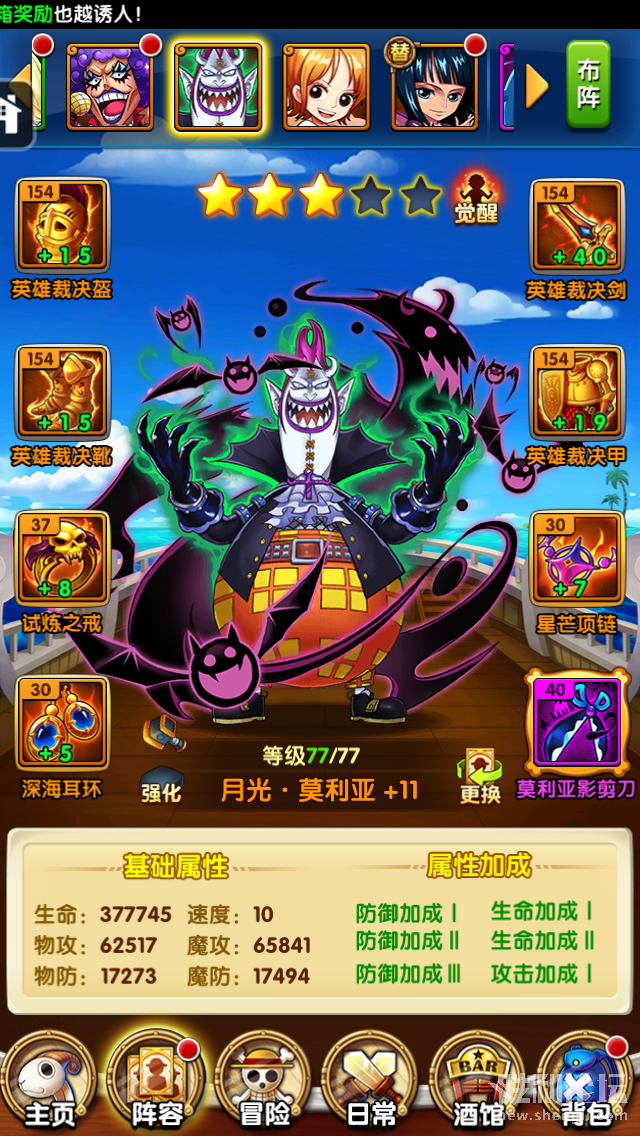The image size is (640, 1136).
Task: Open the 觉醒 awakening icon
Action: (476, 196)
